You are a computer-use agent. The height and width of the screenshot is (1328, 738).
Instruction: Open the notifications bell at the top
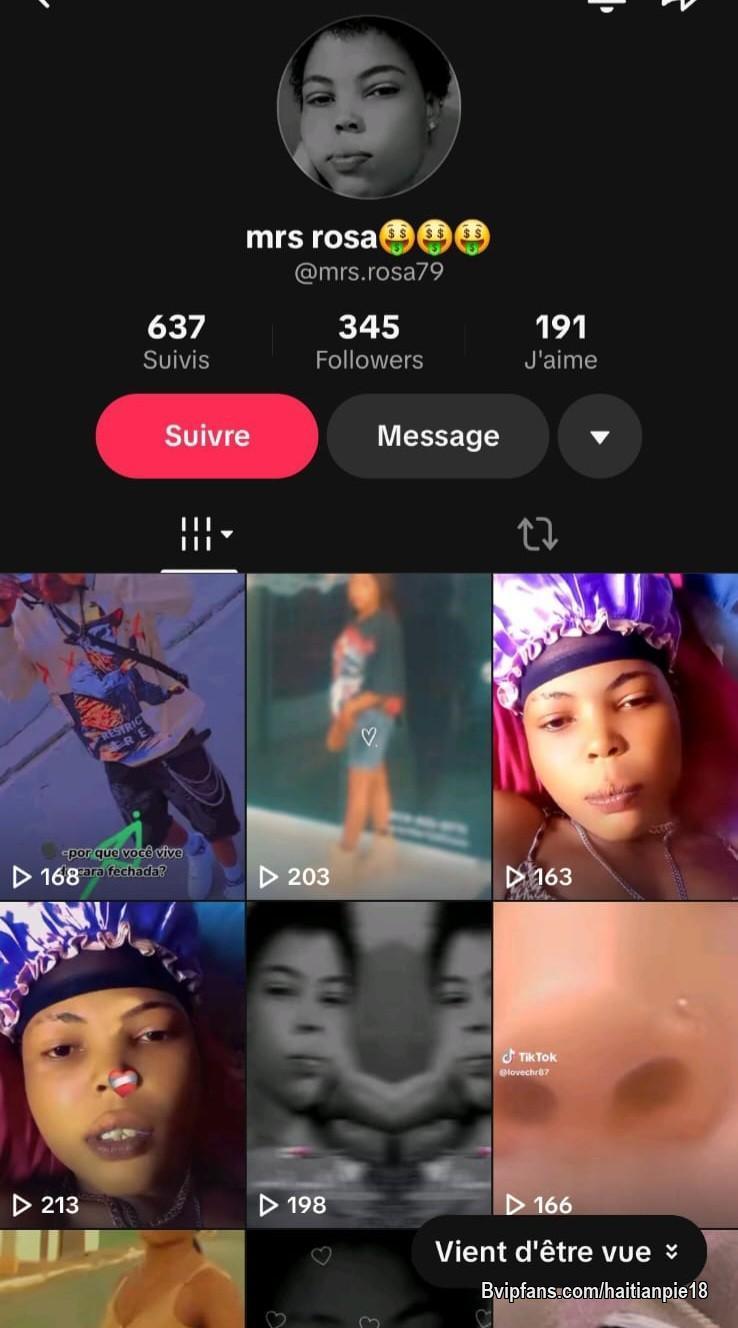pos(606,3)
